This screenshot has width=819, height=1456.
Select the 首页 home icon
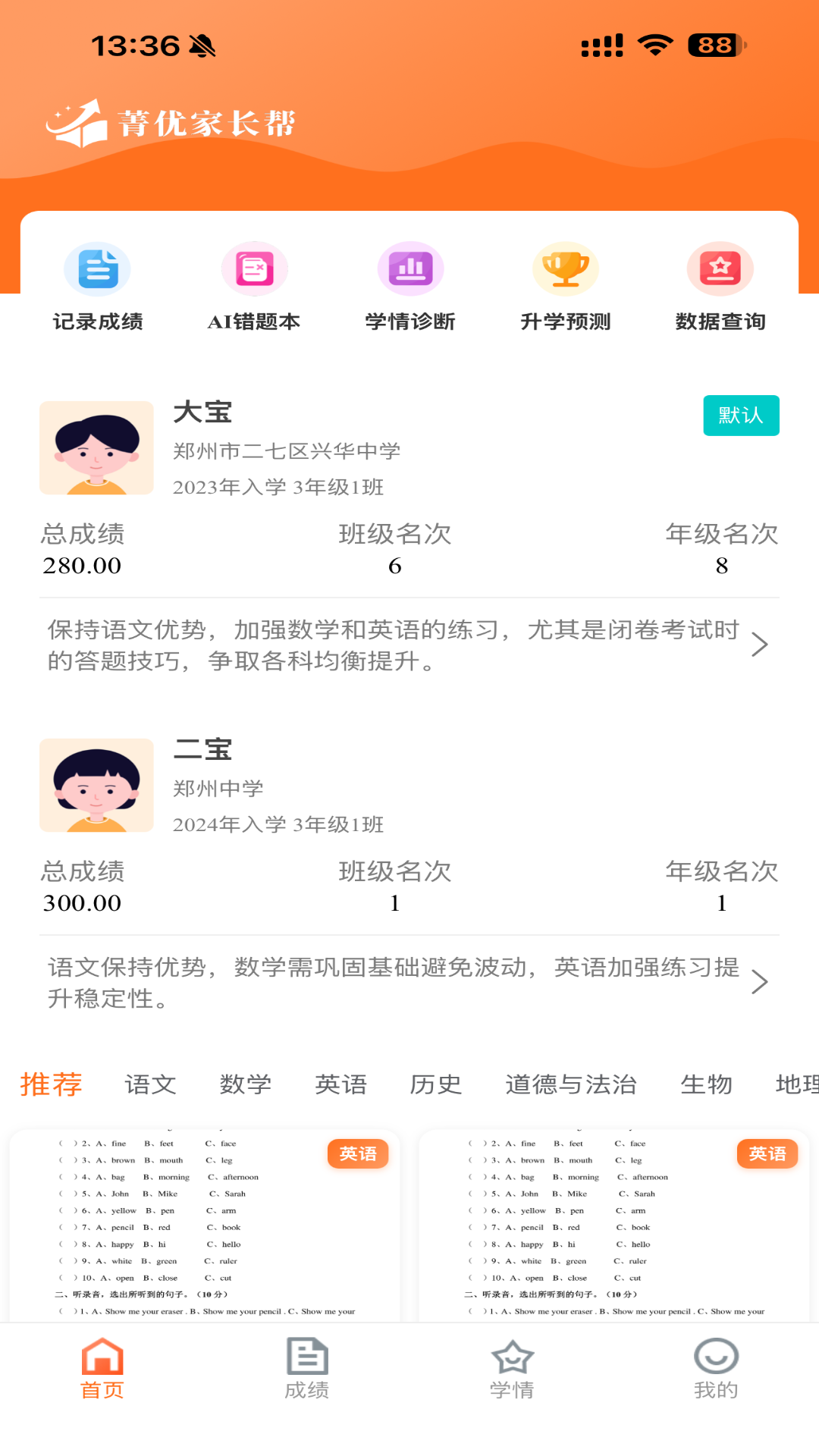coord(103,1373)
